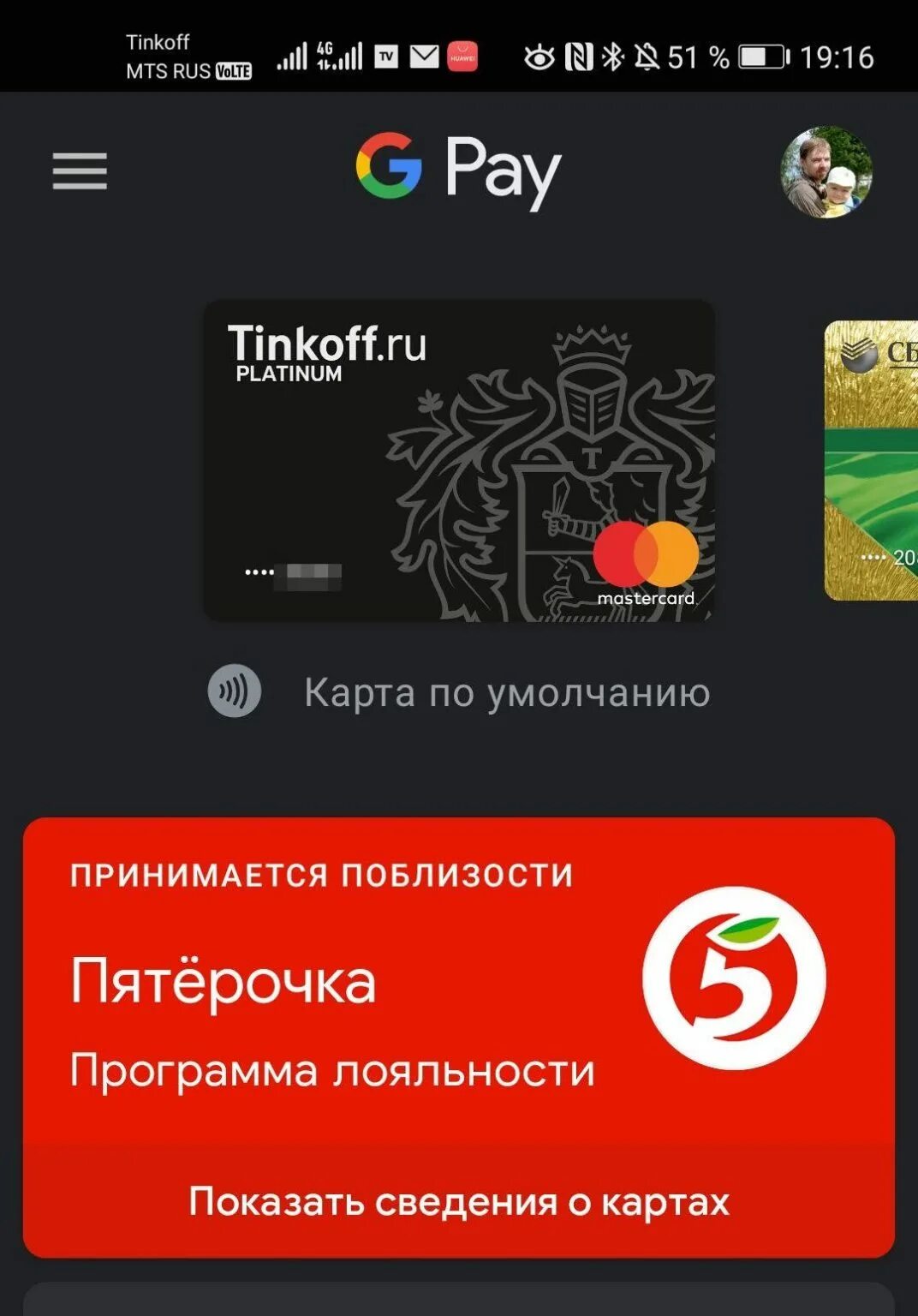
Task: Open the account profile picture
Action: (826, 172)
